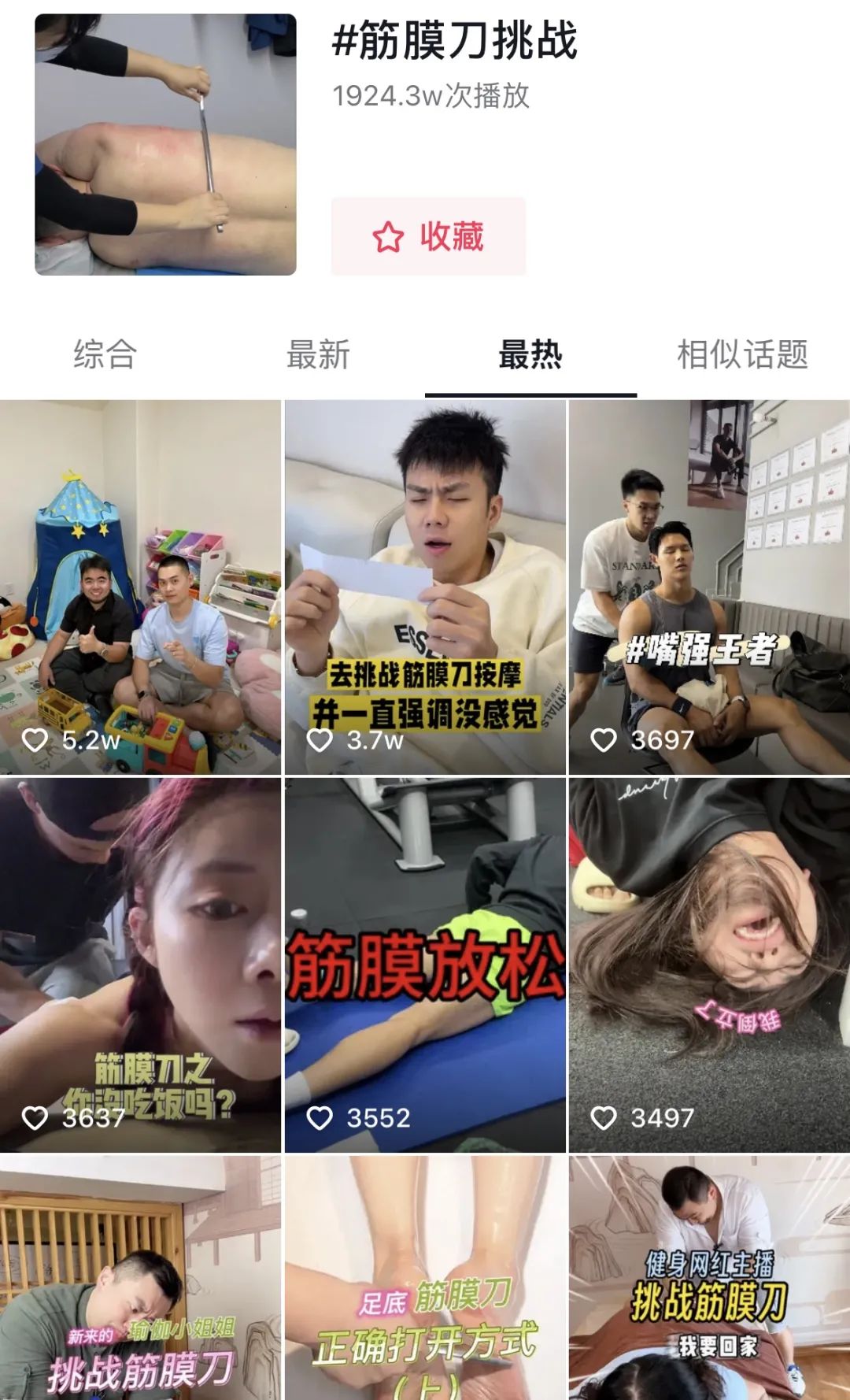Play the 健身网红主播挑战筋膜刀 video
Image resolution: width=850 pixels, height=1400 pixels.
(709, 1277)
